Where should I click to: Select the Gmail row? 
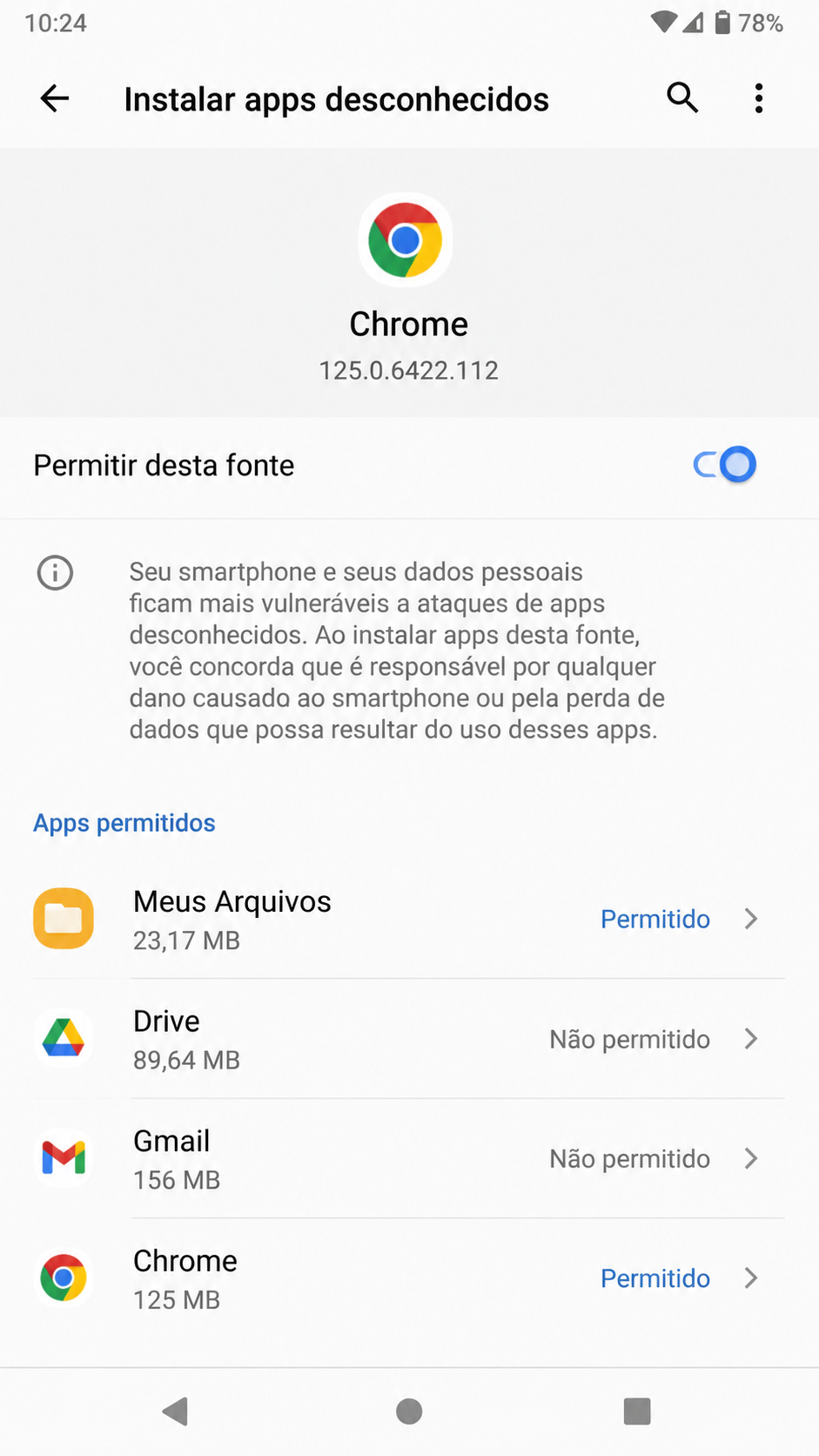coord(409,1158)
